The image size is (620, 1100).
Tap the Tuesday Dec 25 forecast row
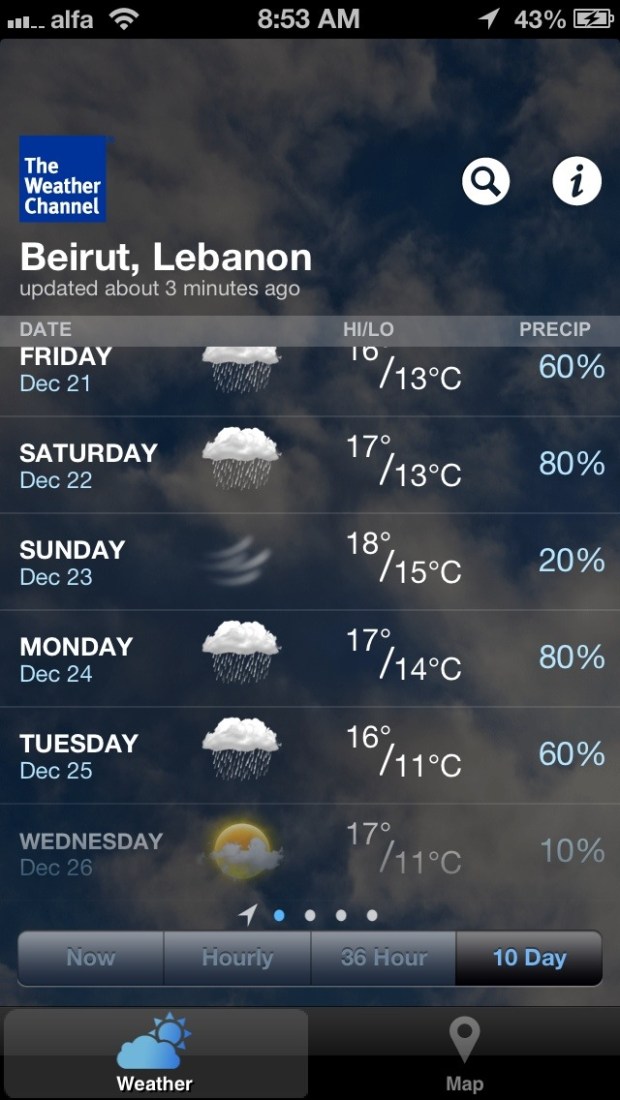310,756
